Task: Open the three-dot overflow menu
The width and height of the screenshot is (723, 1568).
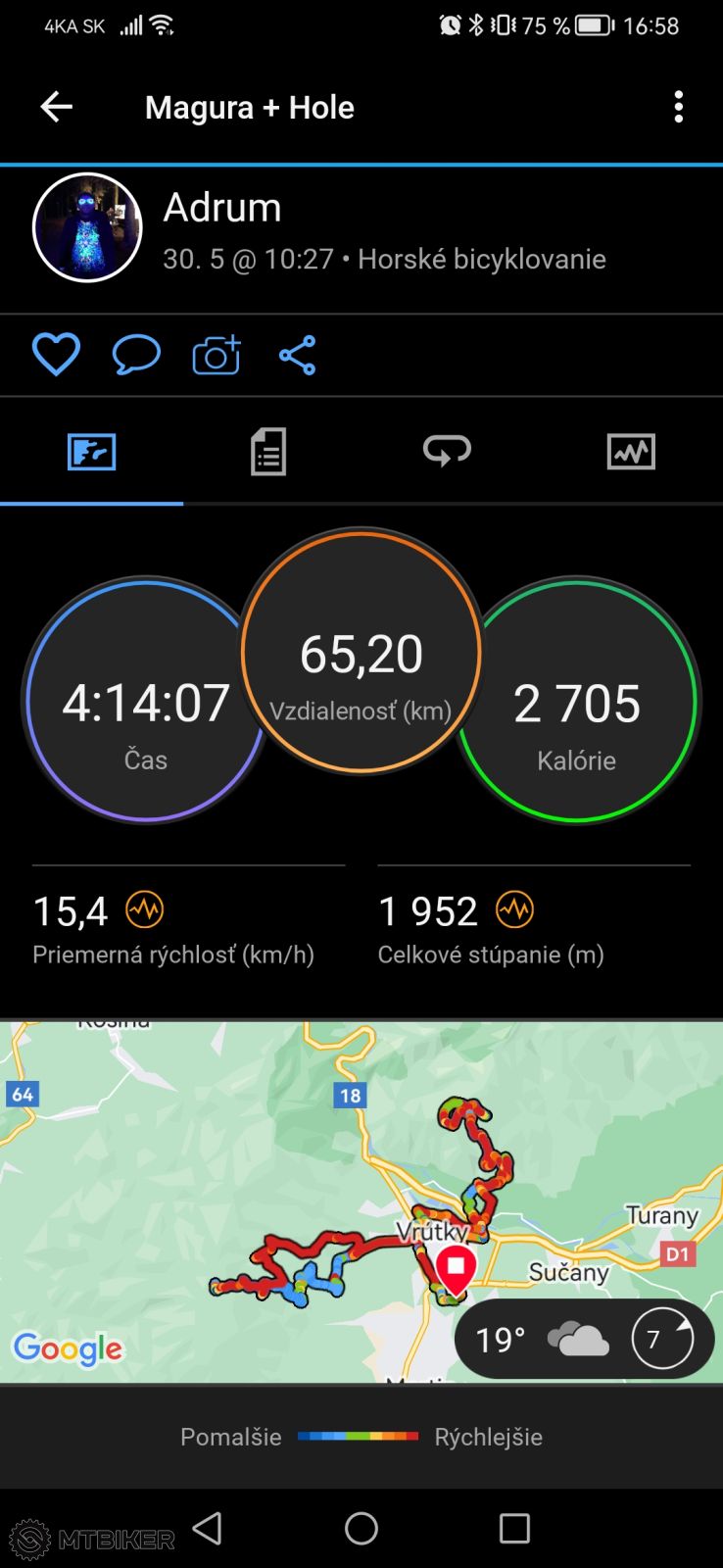Action: (x=678, y=107)
